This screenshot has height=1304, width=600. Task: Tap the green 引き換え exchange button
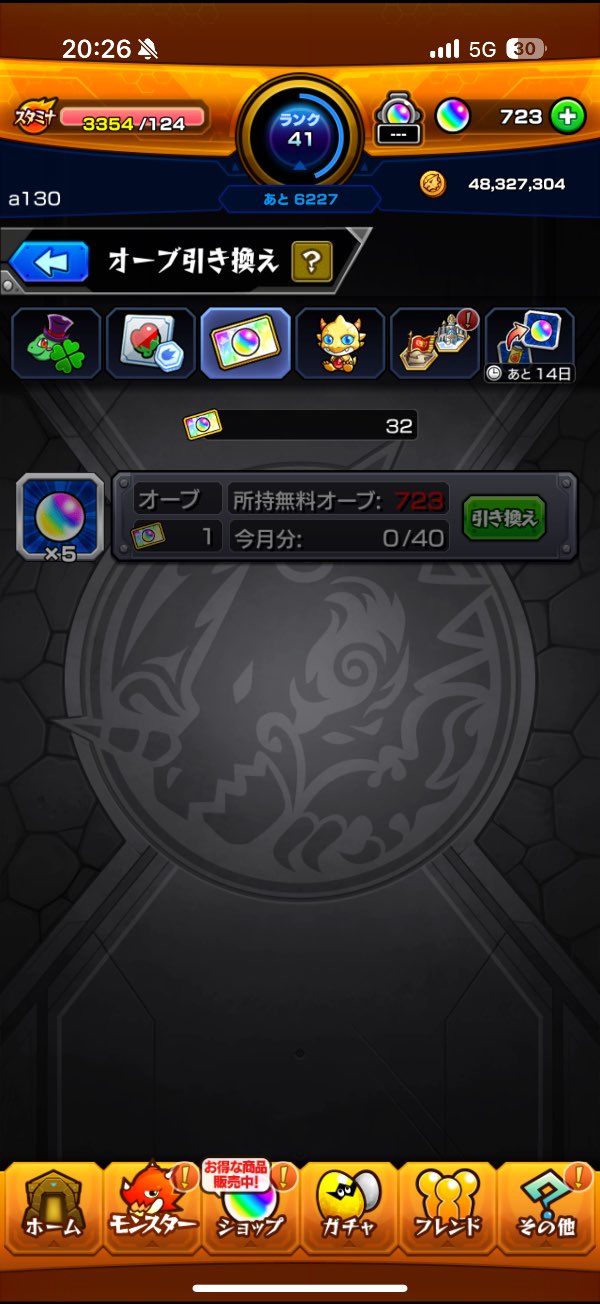point(504,518)
